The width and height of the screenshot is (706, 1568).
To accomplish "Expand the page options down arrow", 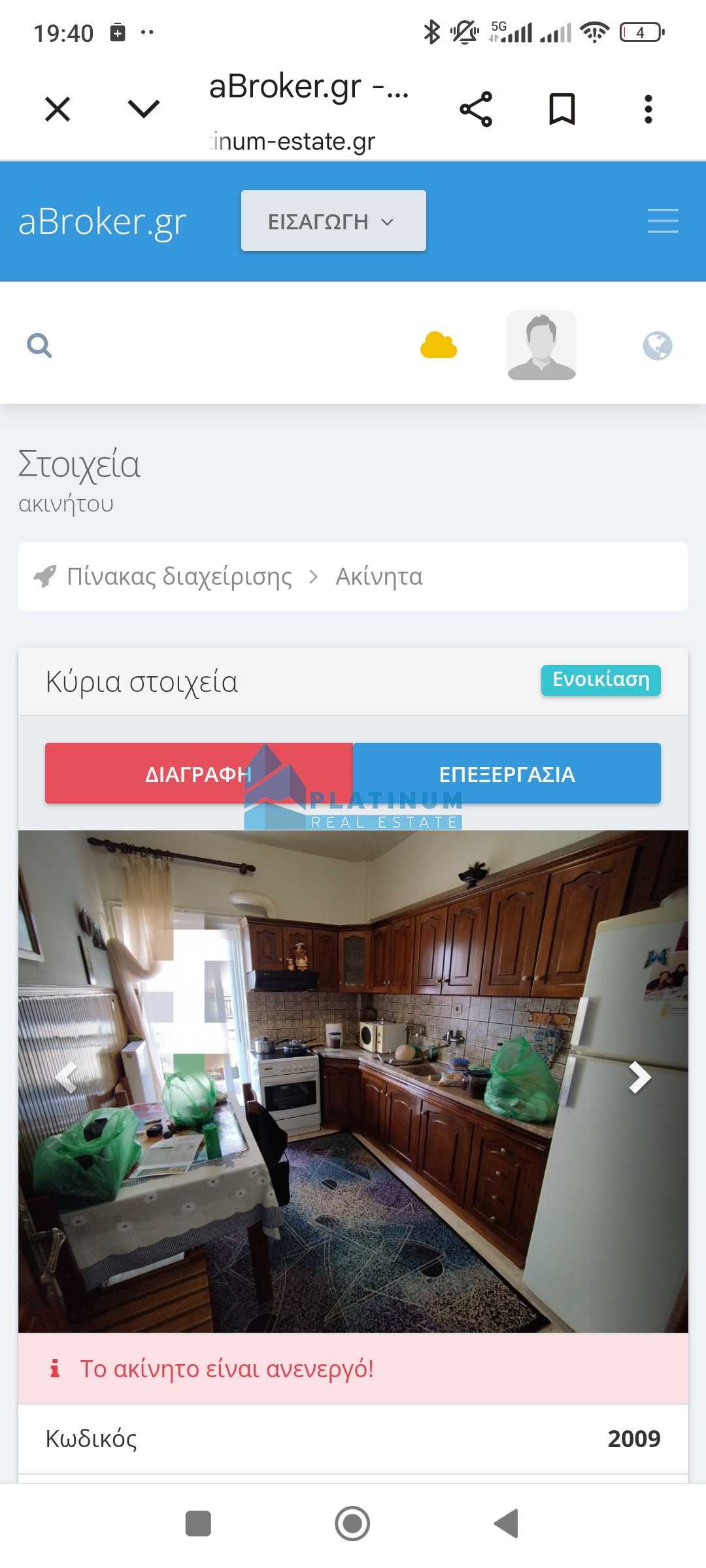I will pos(144,109).
